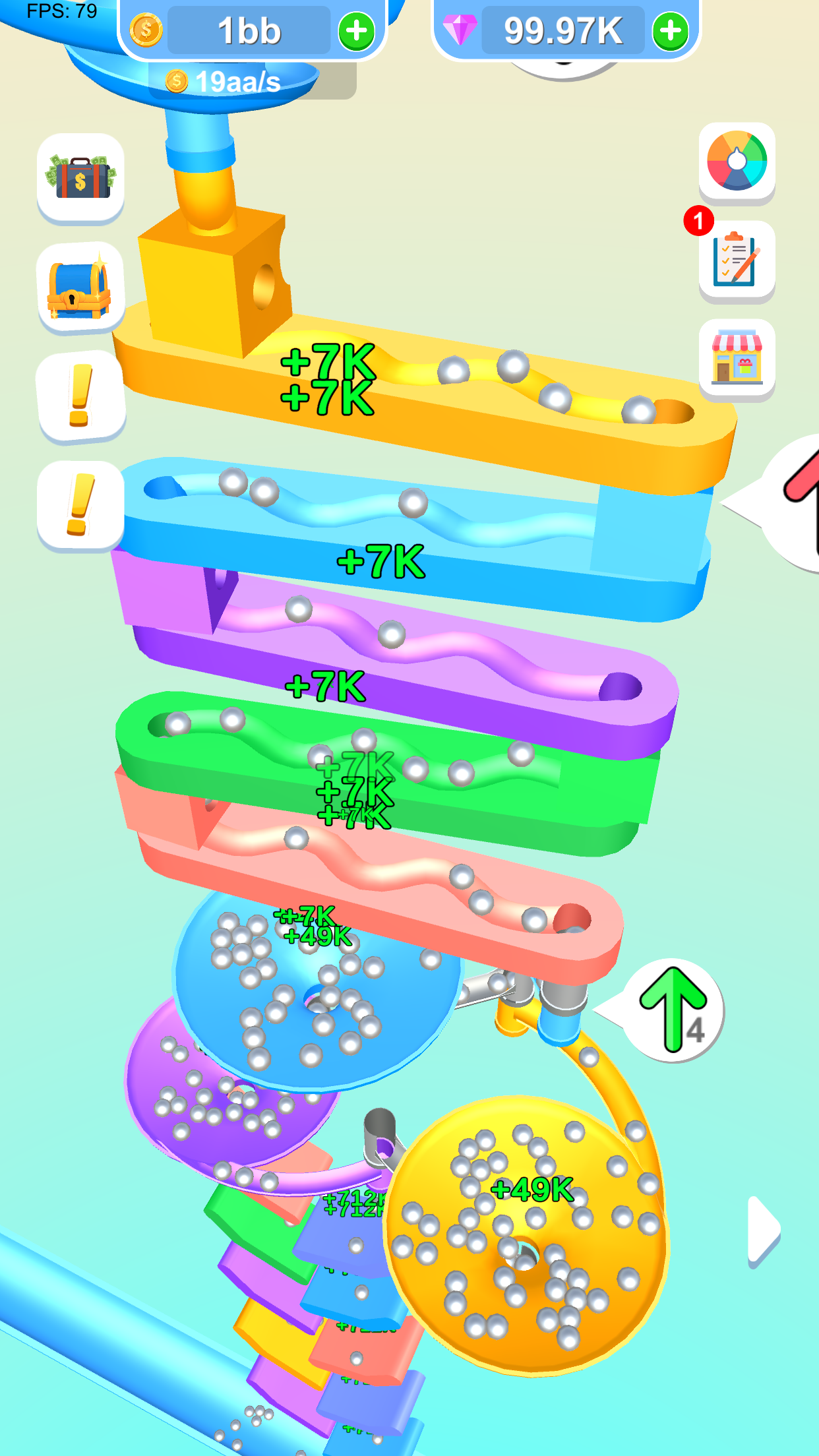
Task: Spin the colorful prize wheel
Action: point(737,162)
